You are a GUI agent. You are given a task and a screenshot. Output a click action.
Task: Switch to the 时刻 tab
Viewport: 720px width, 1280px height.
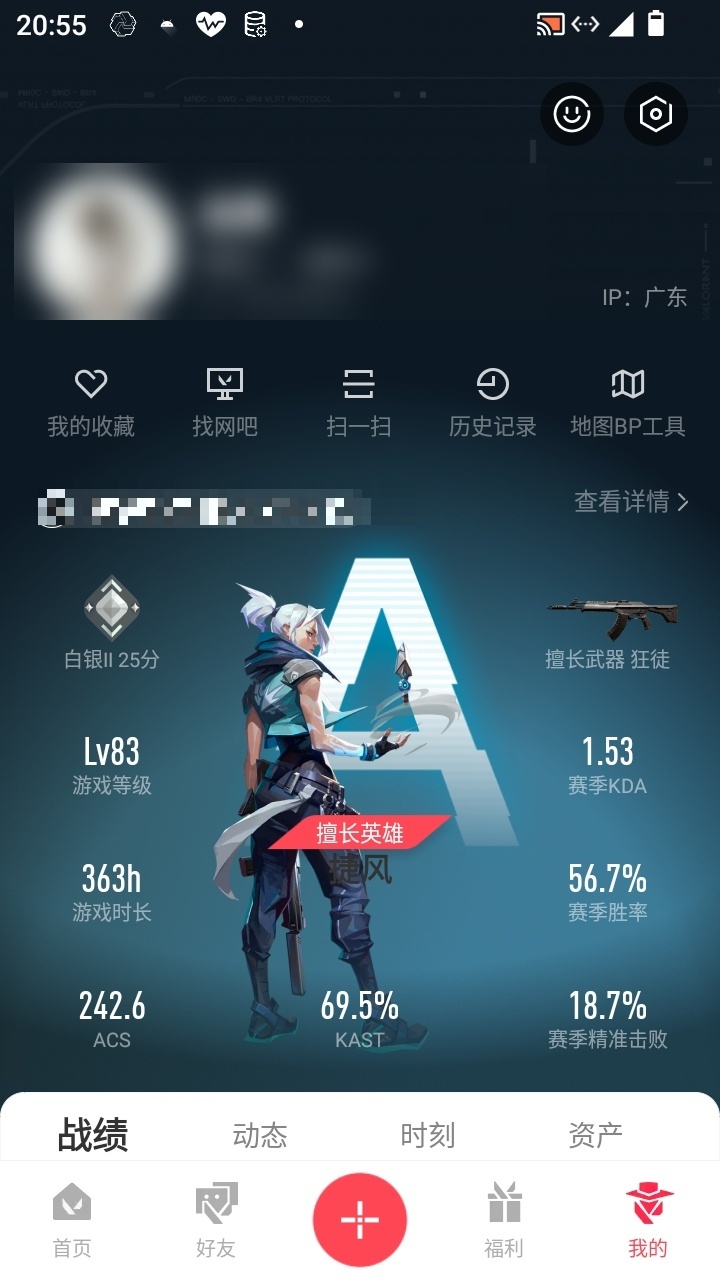click(x=428, y=1135)
